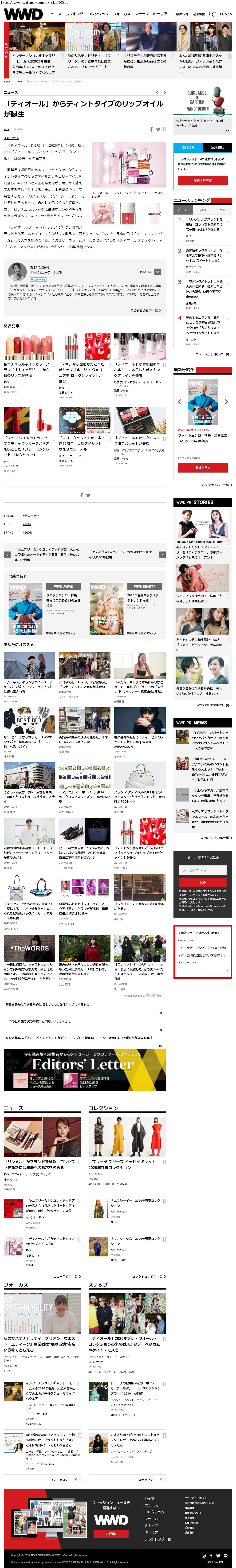Switch to the 定期購読 membership tab
The width and height of the screenshot is (236, 1568).
tap(217, 147)
